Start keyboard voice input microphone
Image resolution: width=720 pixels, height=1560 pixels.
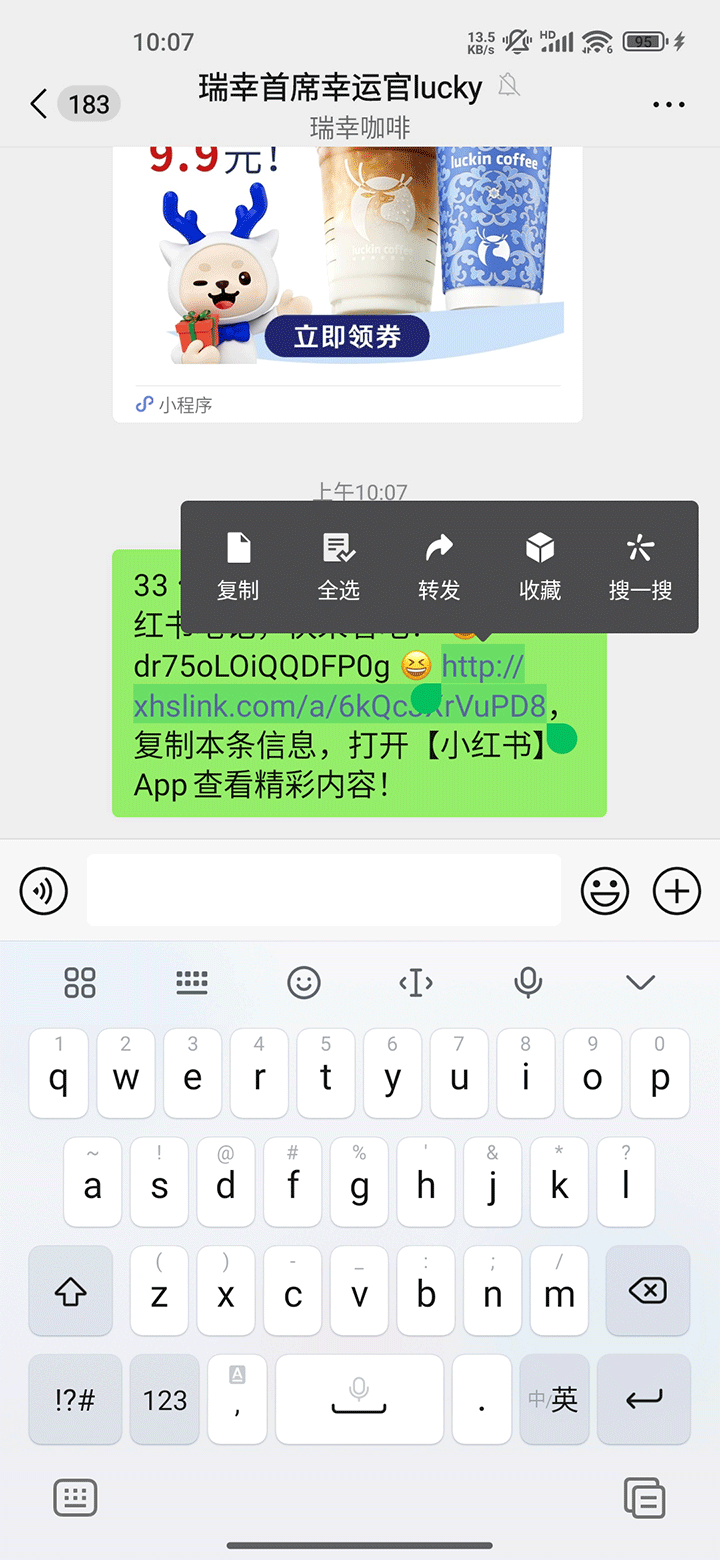coord(528,983)
